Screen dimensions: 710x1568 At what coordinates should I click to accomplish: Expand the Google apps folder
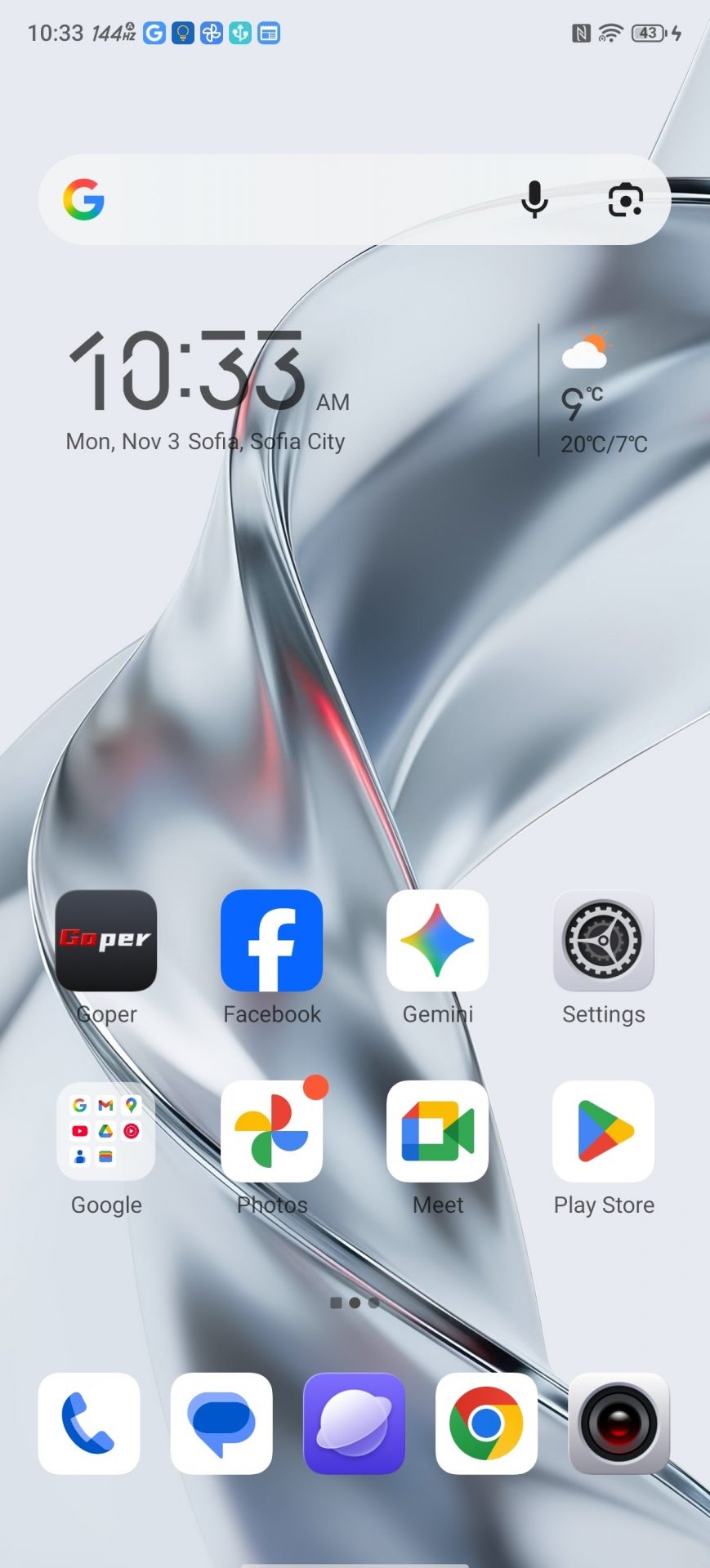pyautogui.click(x=106, y=1131)
